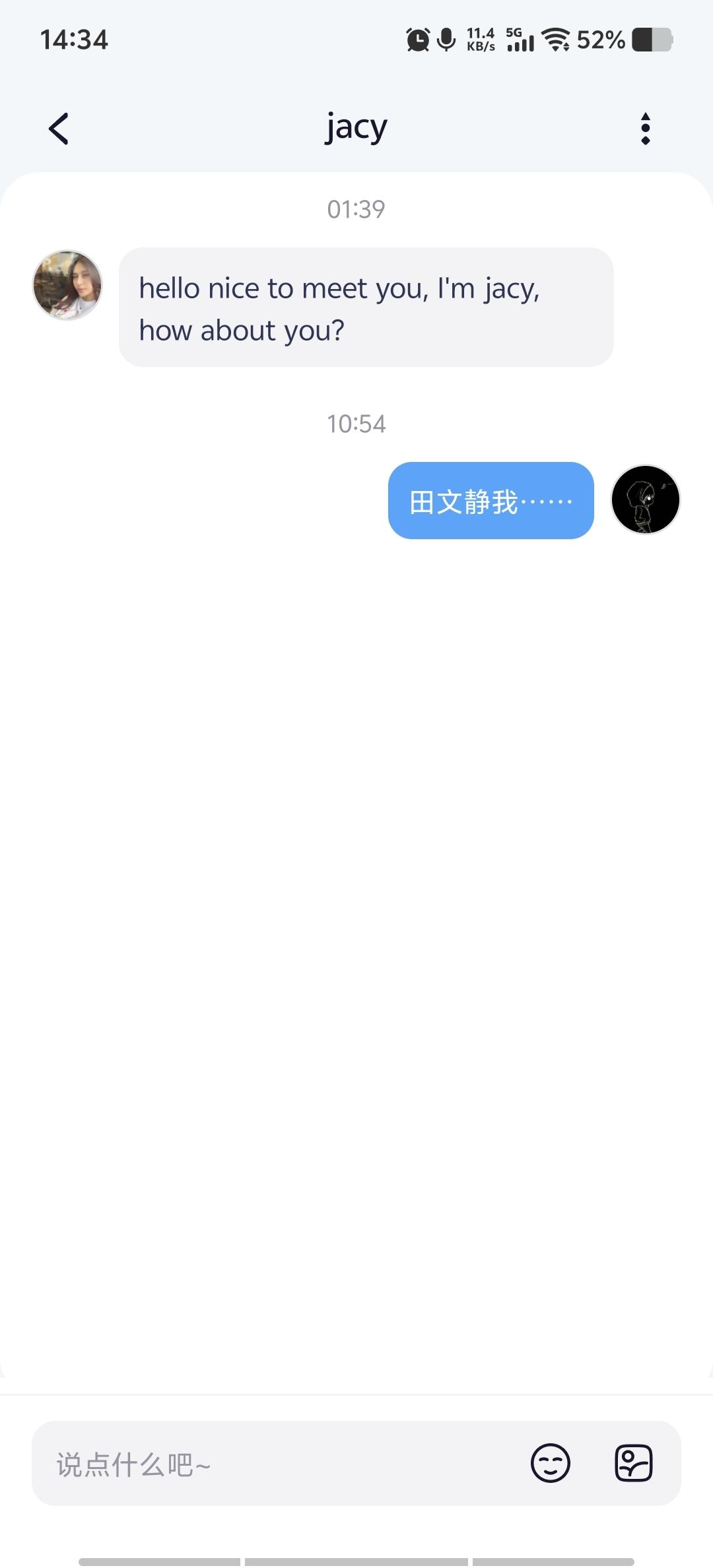Tap the 01:39 timestamp
Screen dimensions: 713x1568
point(356,209)
